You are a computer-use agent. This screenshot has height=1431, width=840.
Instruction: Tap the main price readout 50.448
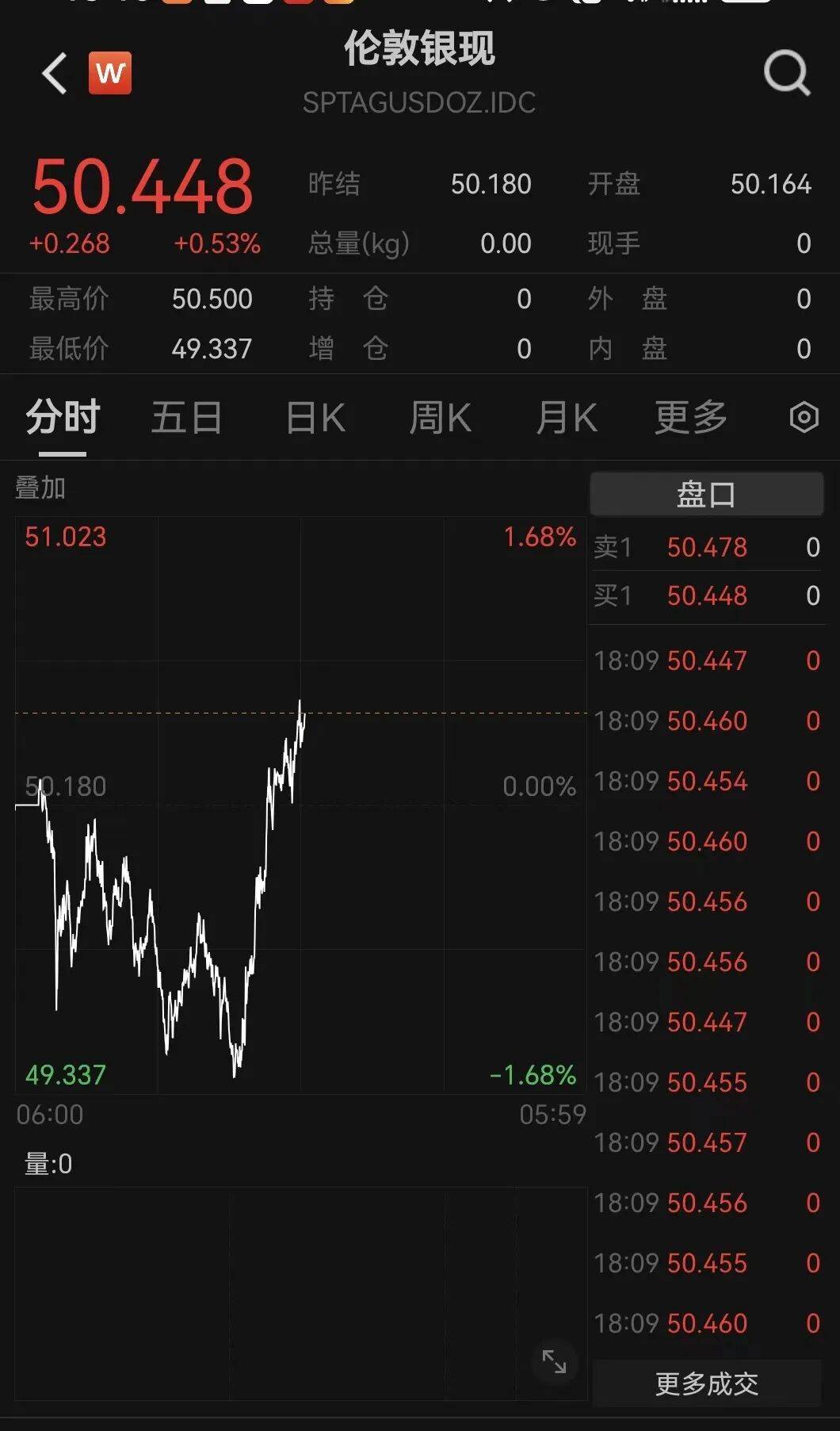click(x=144, y=188)
